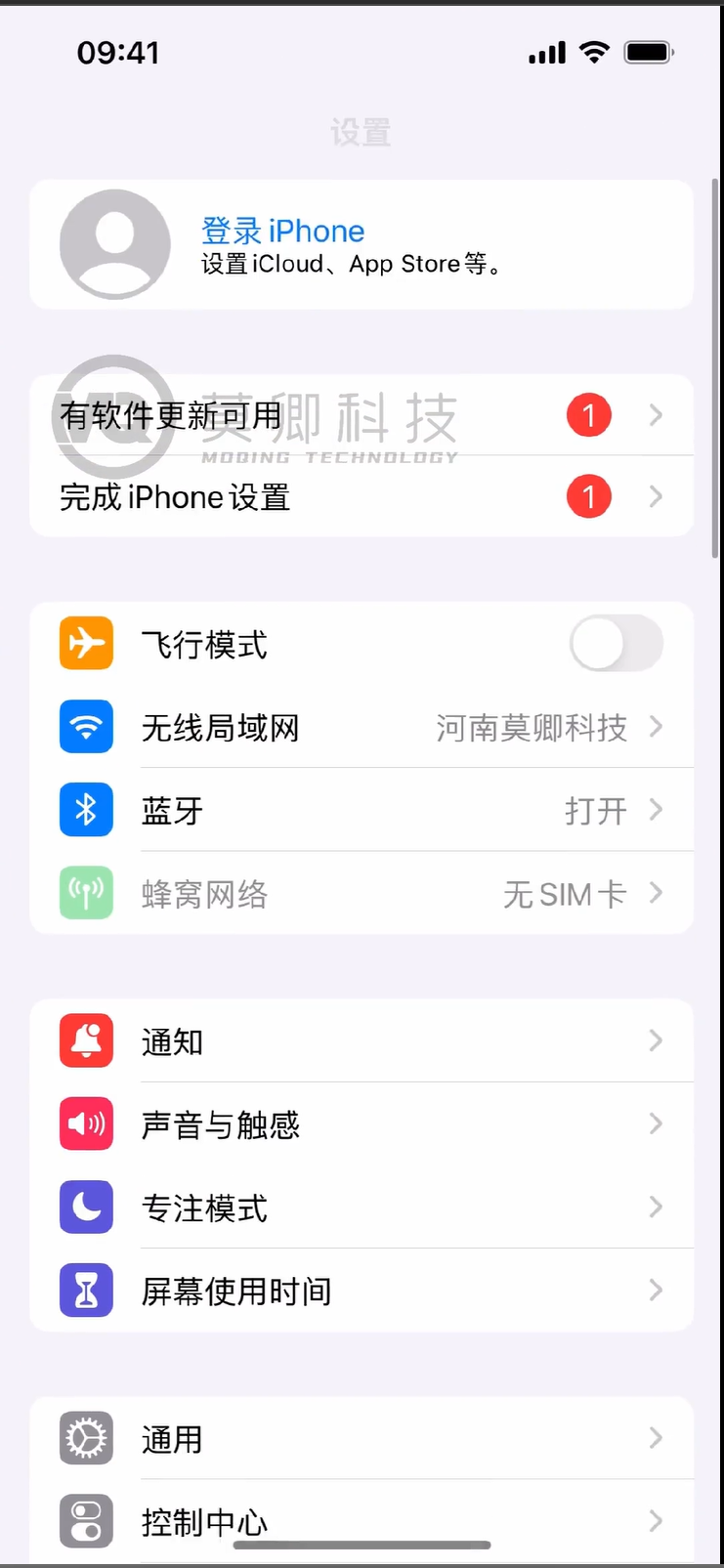Viewport: 724px width, 1568px height.
Task: Tap the red badge on 有软件更新可用
Action: pos(588,415)
